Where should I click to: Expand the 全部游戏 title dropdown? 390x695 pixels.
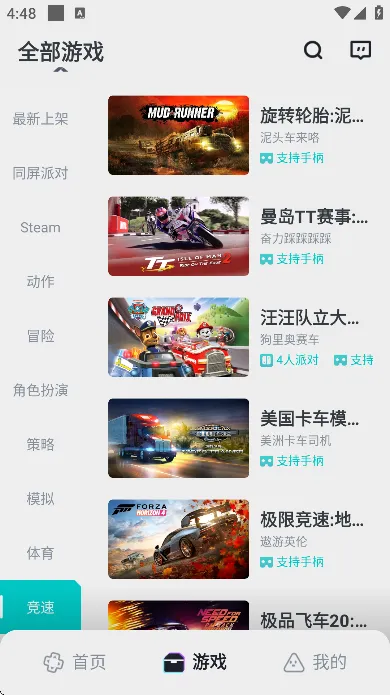pos(61,52)
